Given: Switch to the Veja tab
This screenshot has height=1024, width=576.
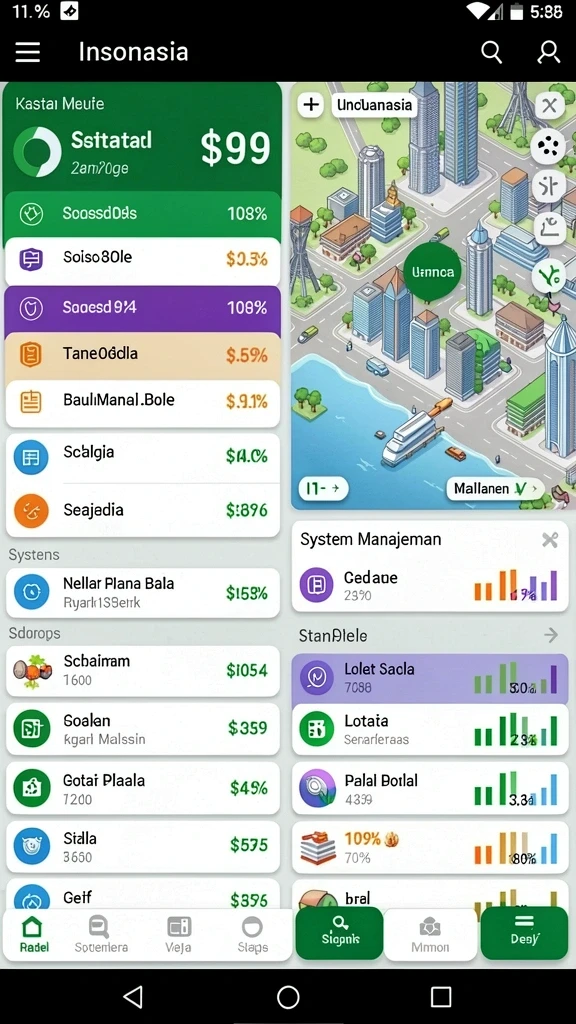Looking at the screenshot, I should click(178, 935).
